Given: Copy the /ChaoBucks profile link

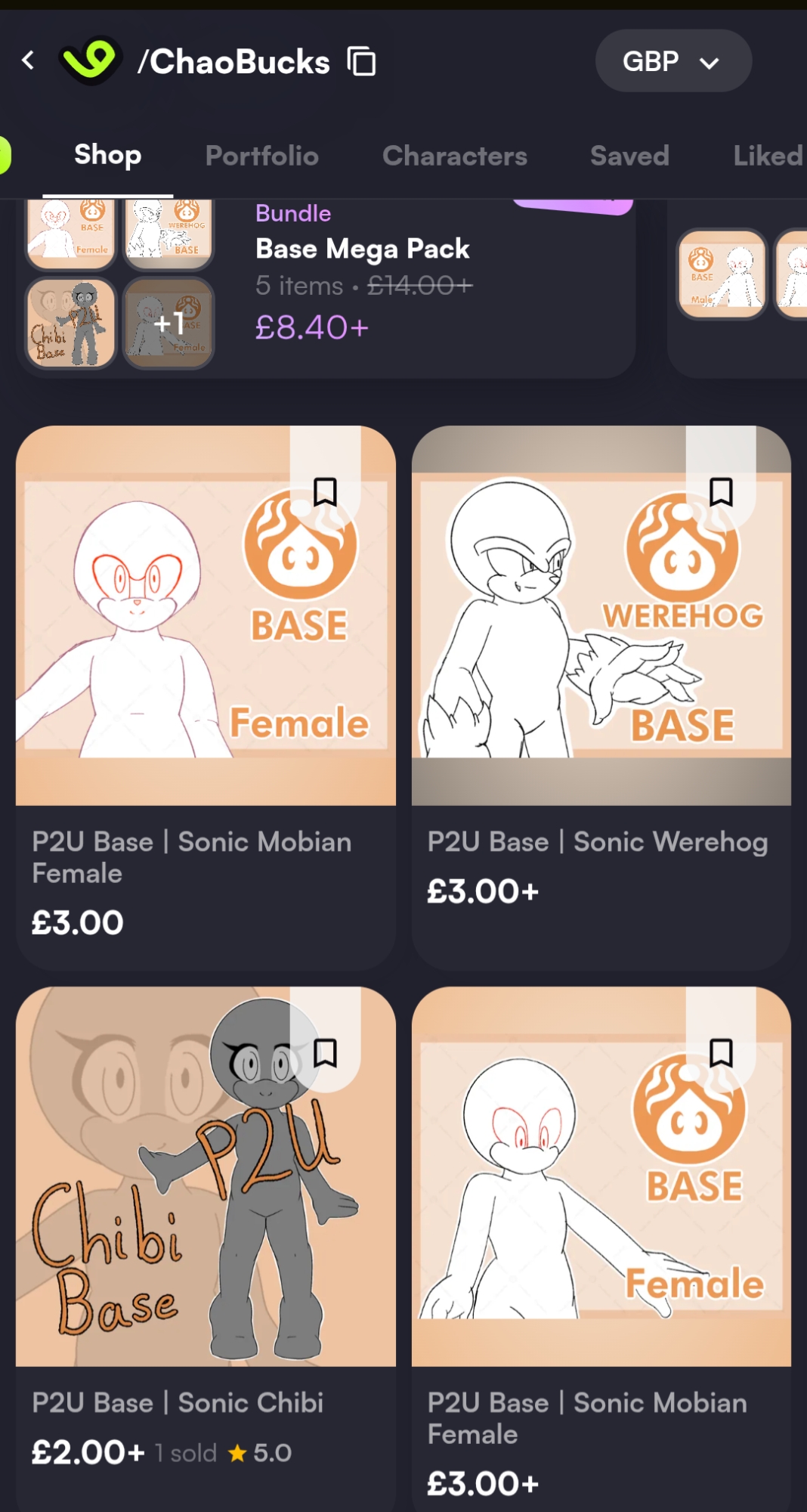Looking at the screenshot, I should coord(362,61).
